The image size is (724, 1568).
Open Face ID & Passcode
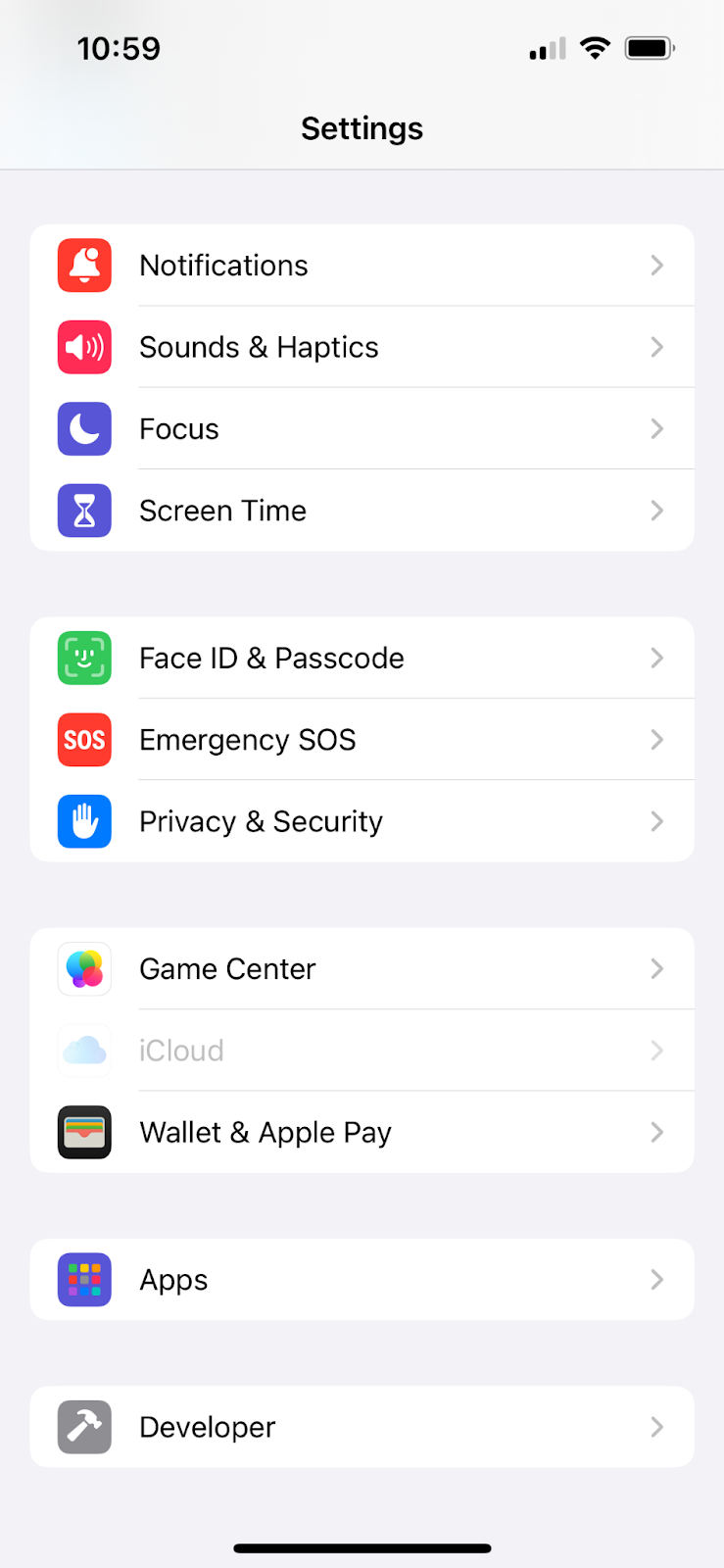[362, 658]
